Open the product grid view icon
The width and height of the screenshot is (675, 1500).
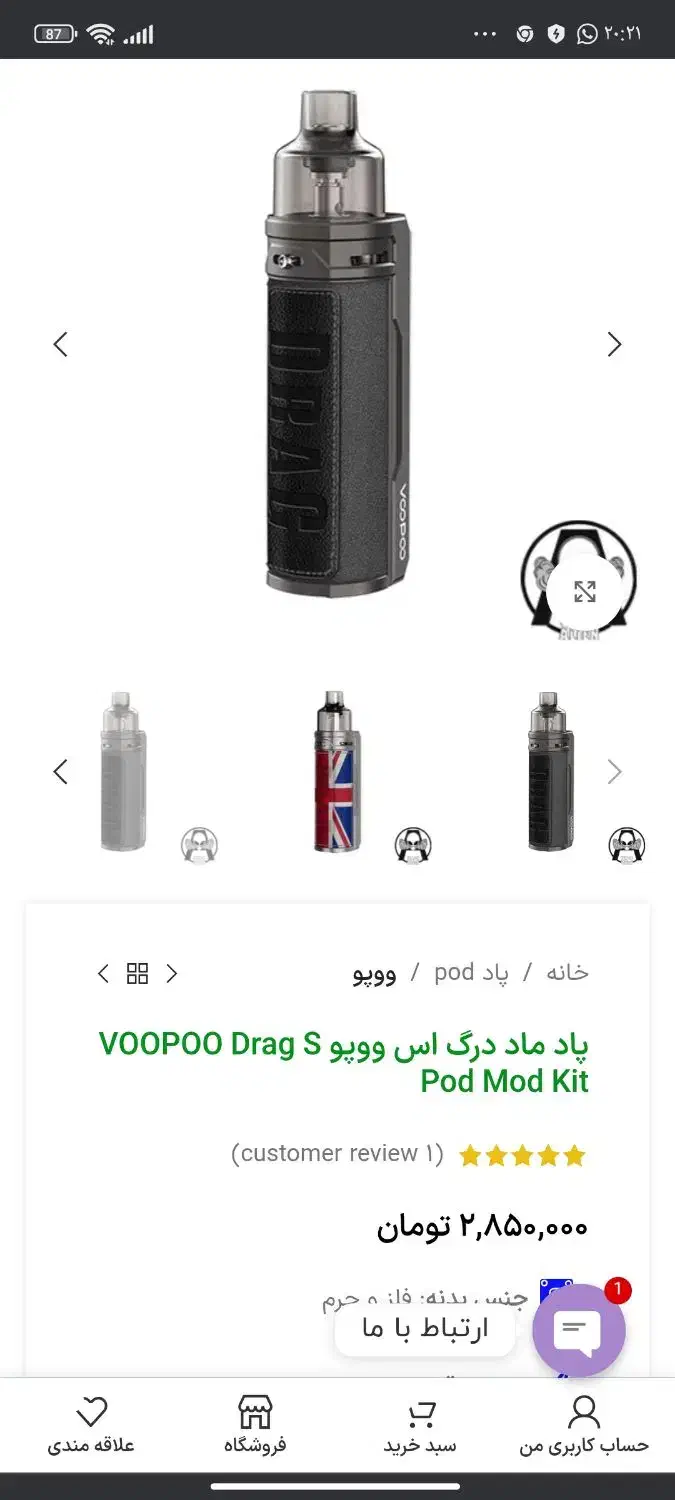(138, 973)
